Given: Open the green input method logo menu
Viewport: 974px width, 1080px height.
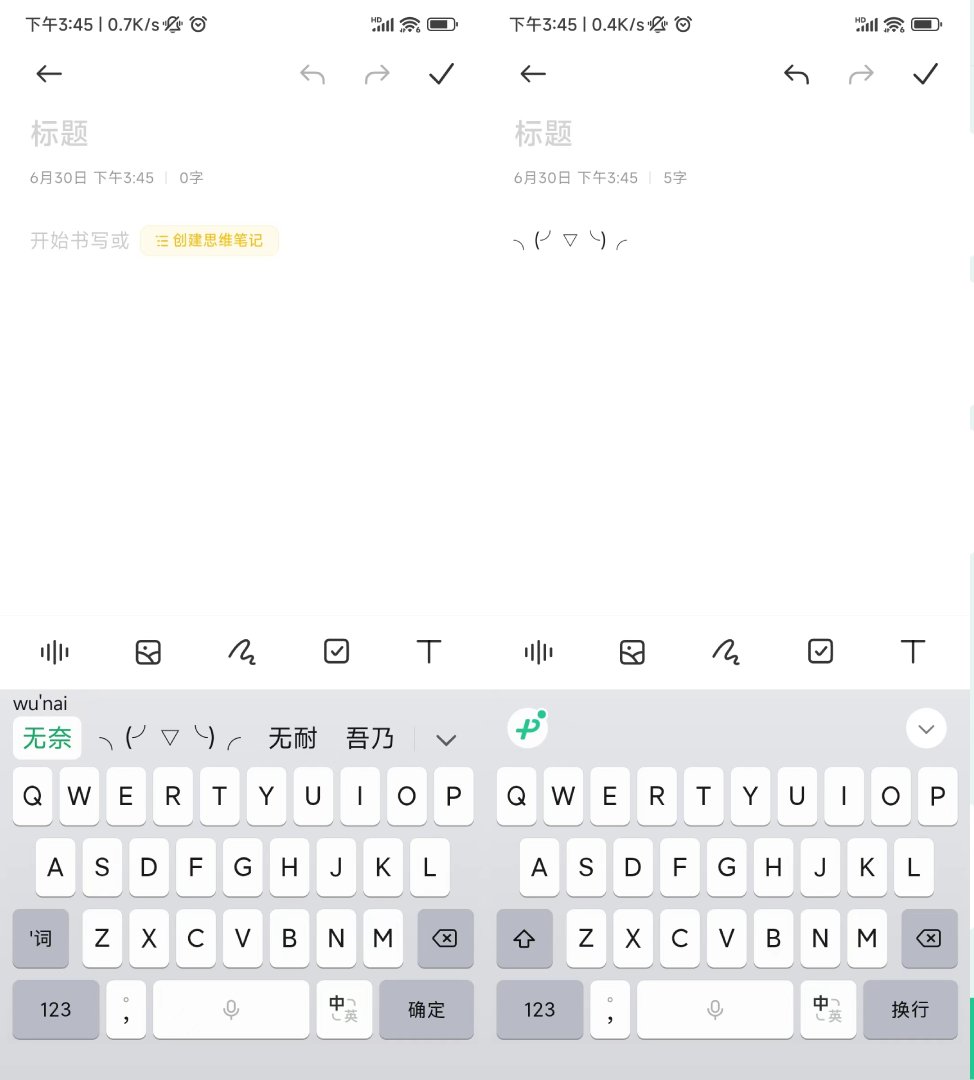Looking at the screenshot, I should pyautogui.click(x=527, y=729).
